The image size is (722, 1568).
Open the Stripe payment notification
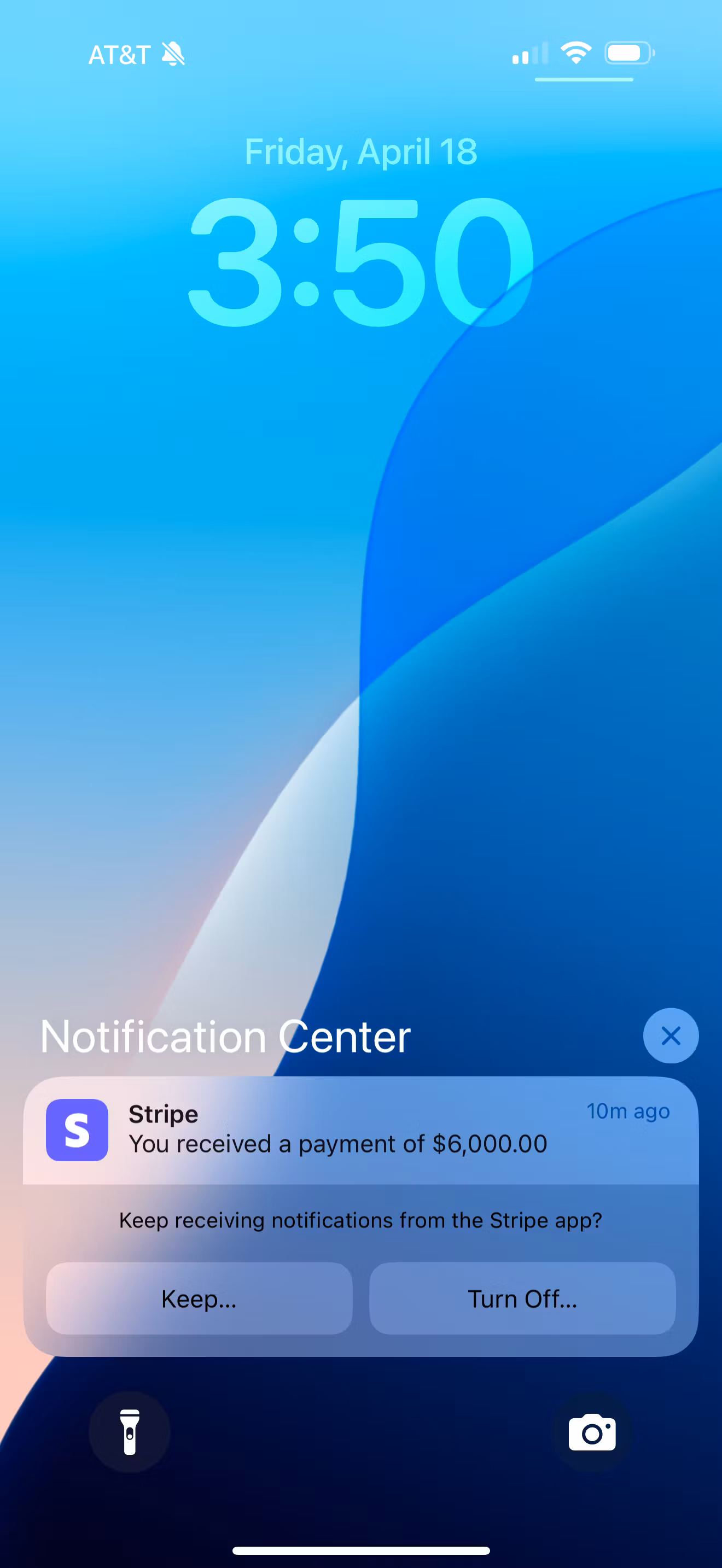360,1130
